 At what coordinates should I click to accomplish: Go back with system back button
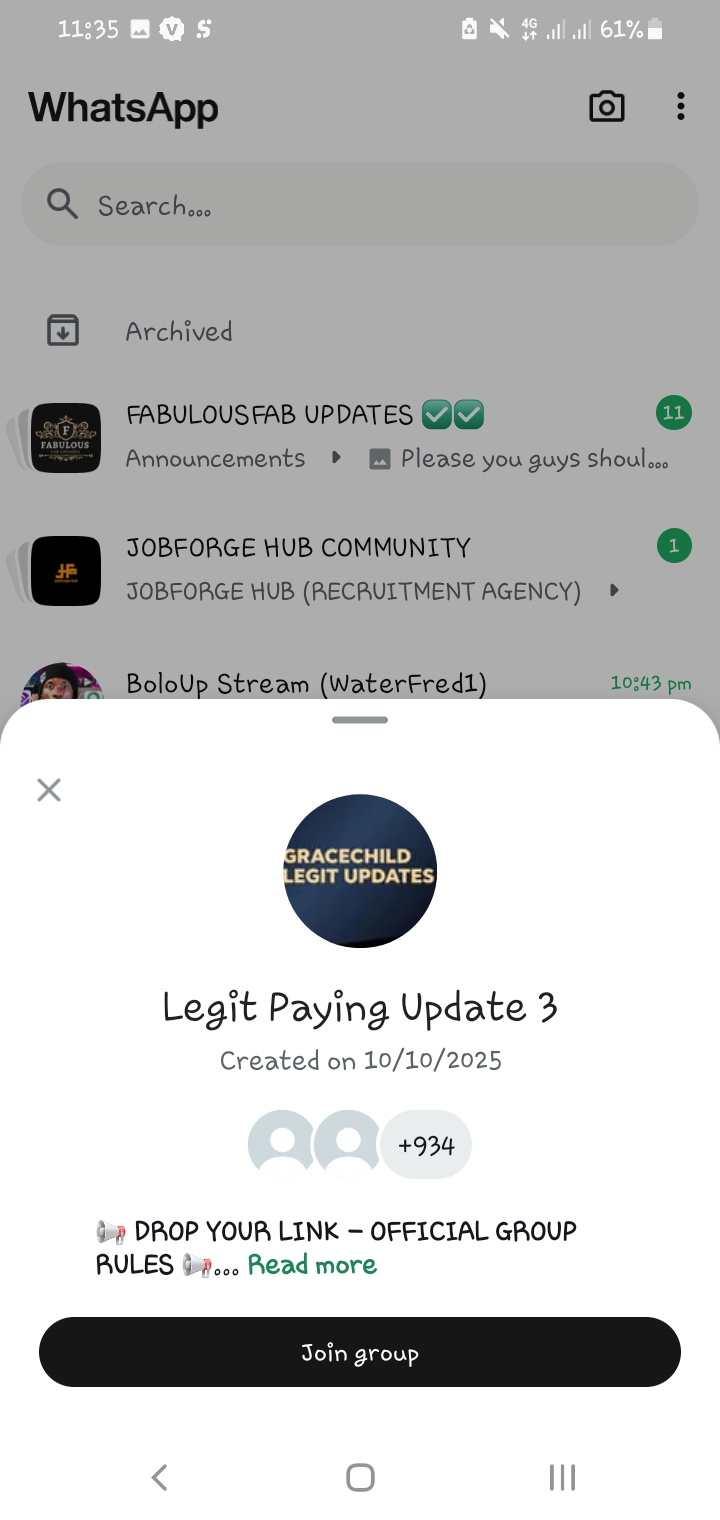click(159, 1477)
